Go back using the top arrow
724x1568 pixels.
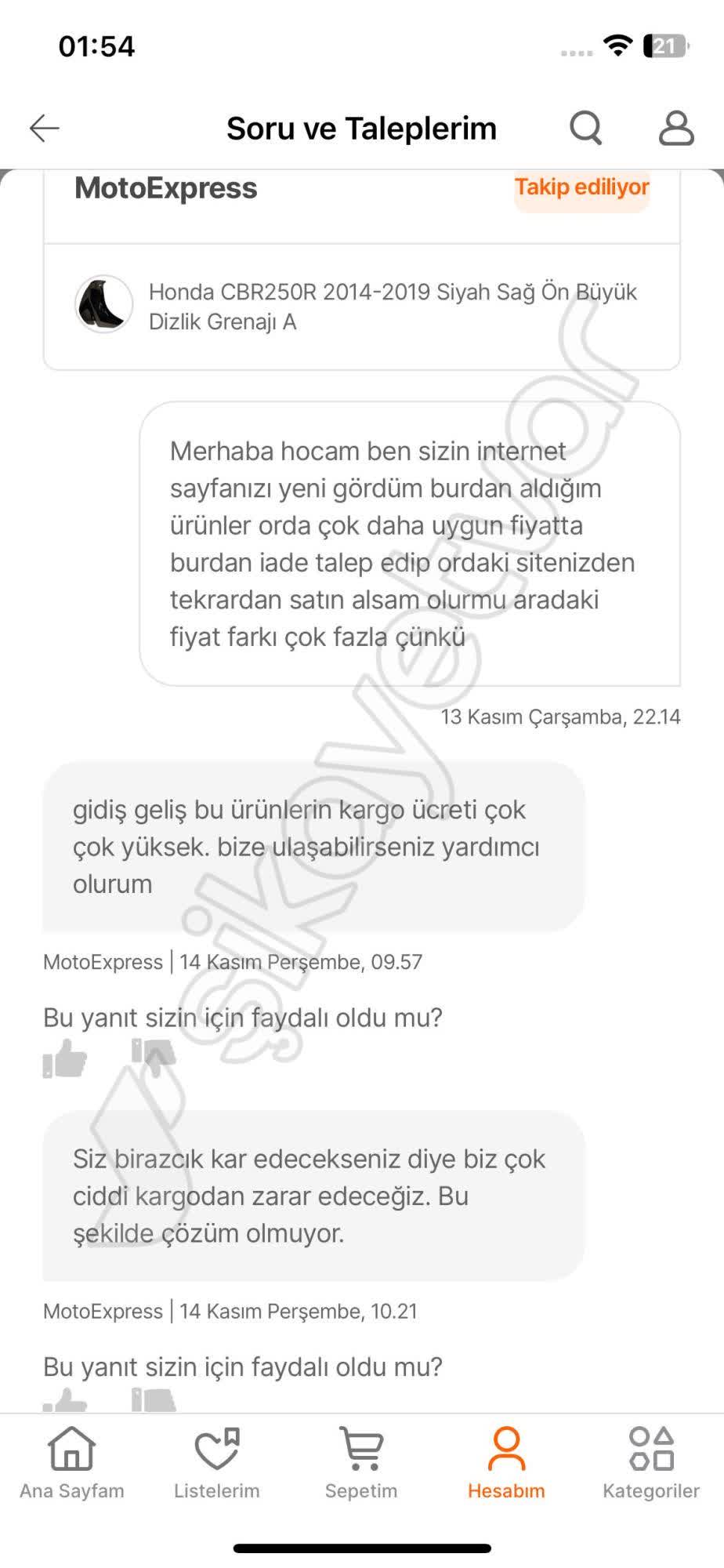(45, 128)
